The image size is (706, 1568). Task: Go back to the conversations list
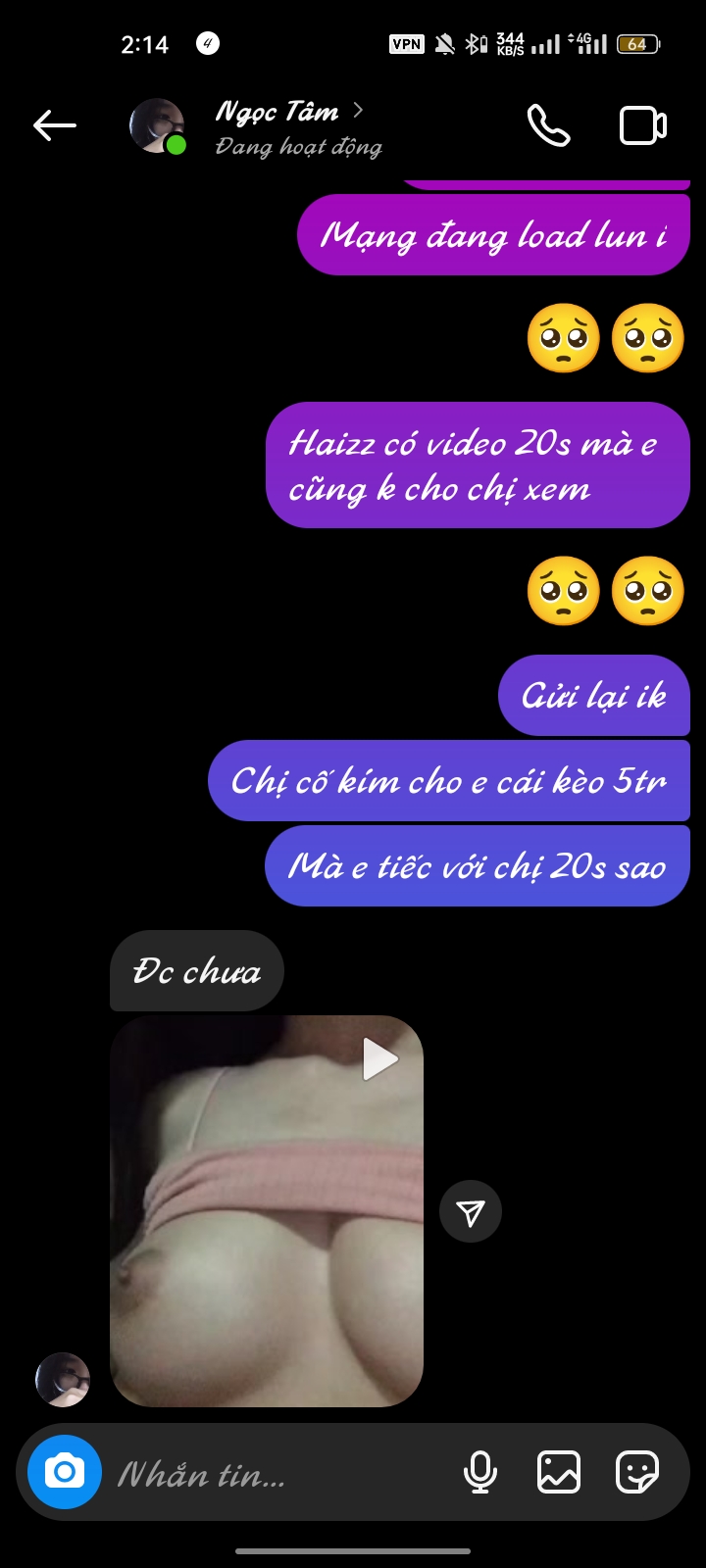click(x=55, y=125)
